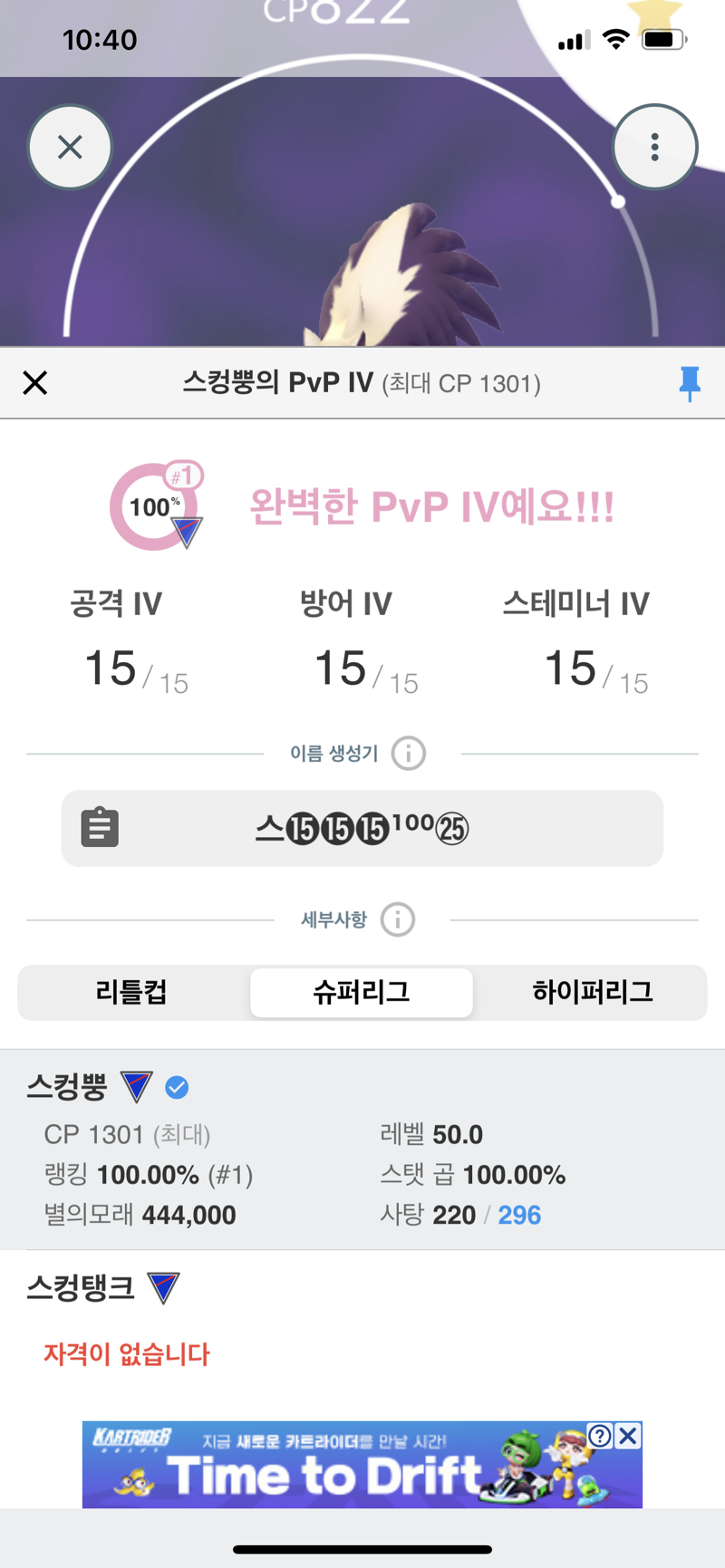Select the 슈퍼리그 tab

click(x=362, y=992)
